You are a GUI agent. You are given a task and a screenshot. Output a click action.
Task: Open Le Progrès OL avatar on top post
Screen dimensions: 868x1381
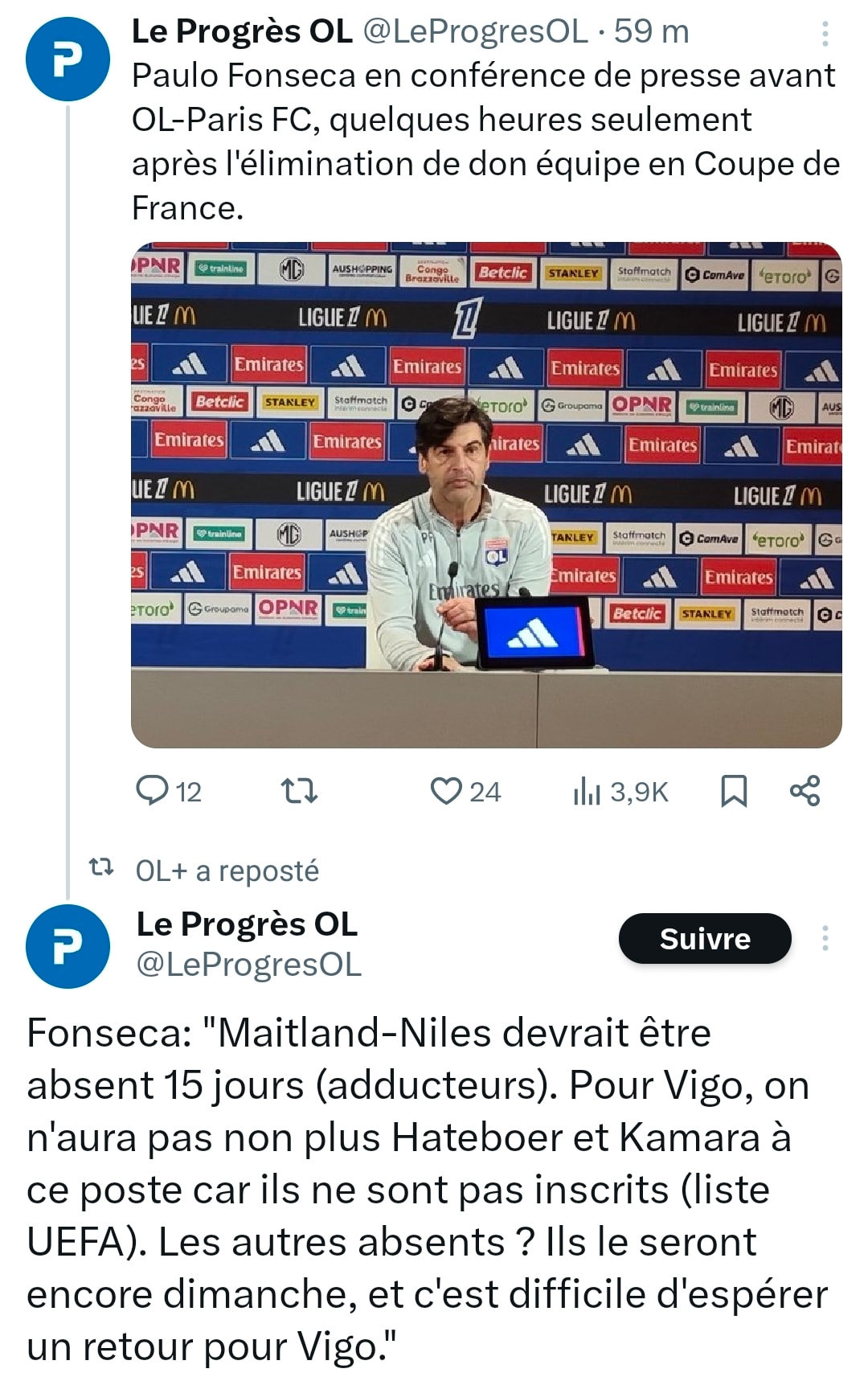(68, 59)
